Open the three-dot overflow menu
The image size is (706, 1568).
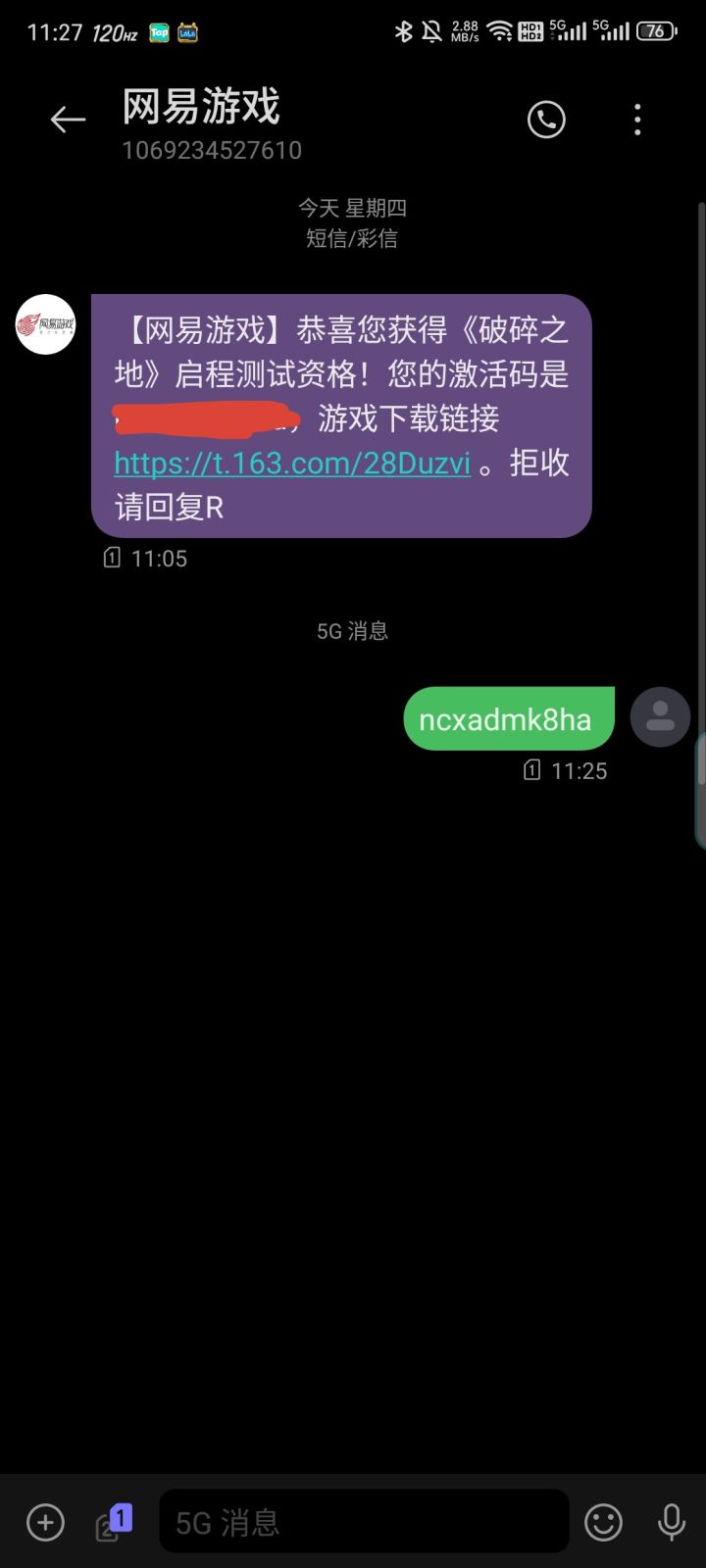pyautogui.click(x=637, y=119)
